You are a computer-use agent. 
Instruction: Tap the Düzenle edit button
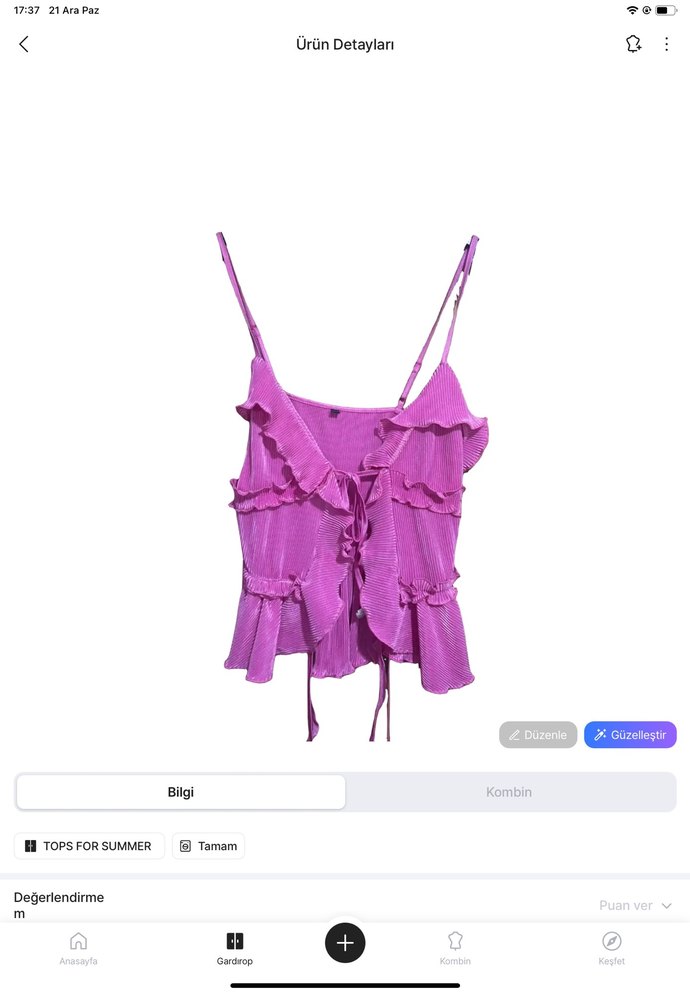538,735
